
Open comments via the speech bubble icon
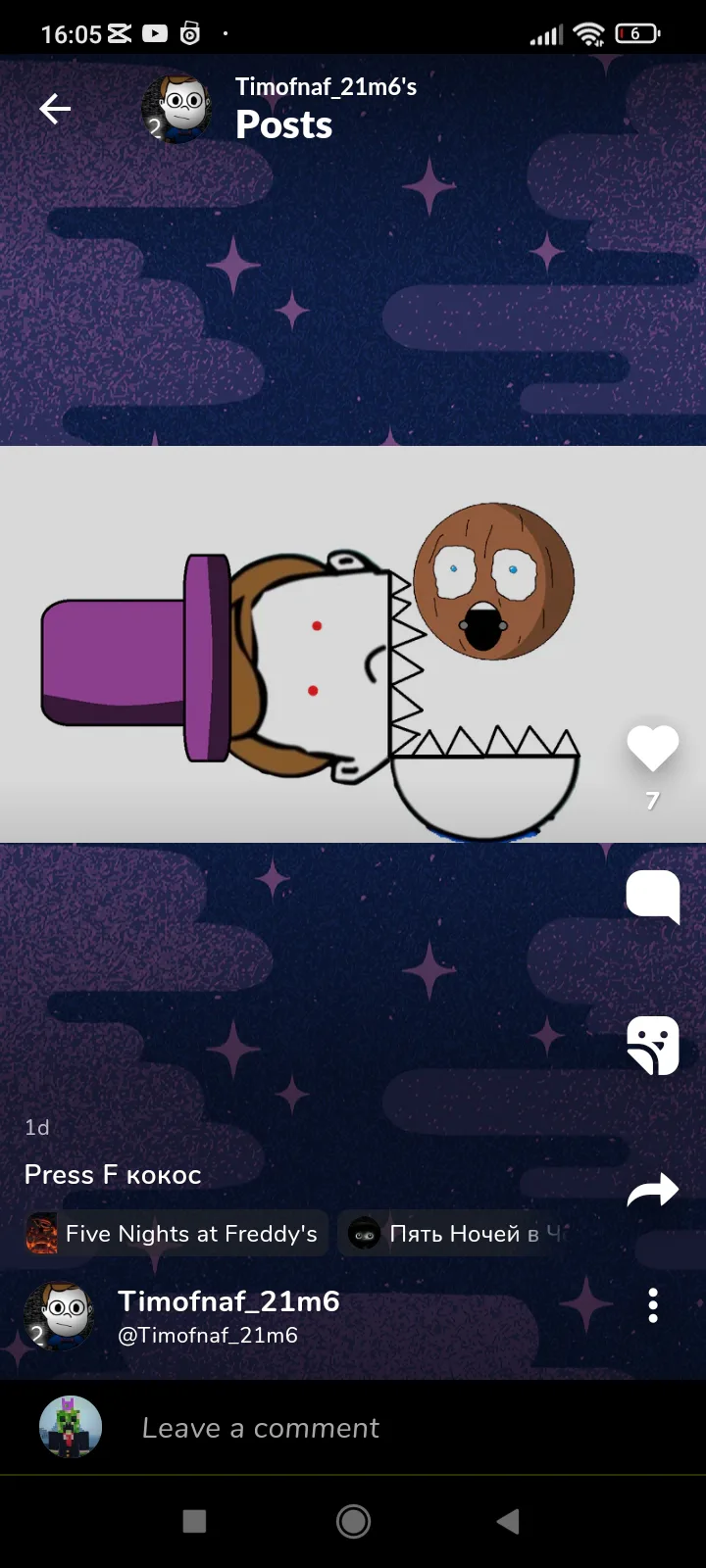(653, 896)
